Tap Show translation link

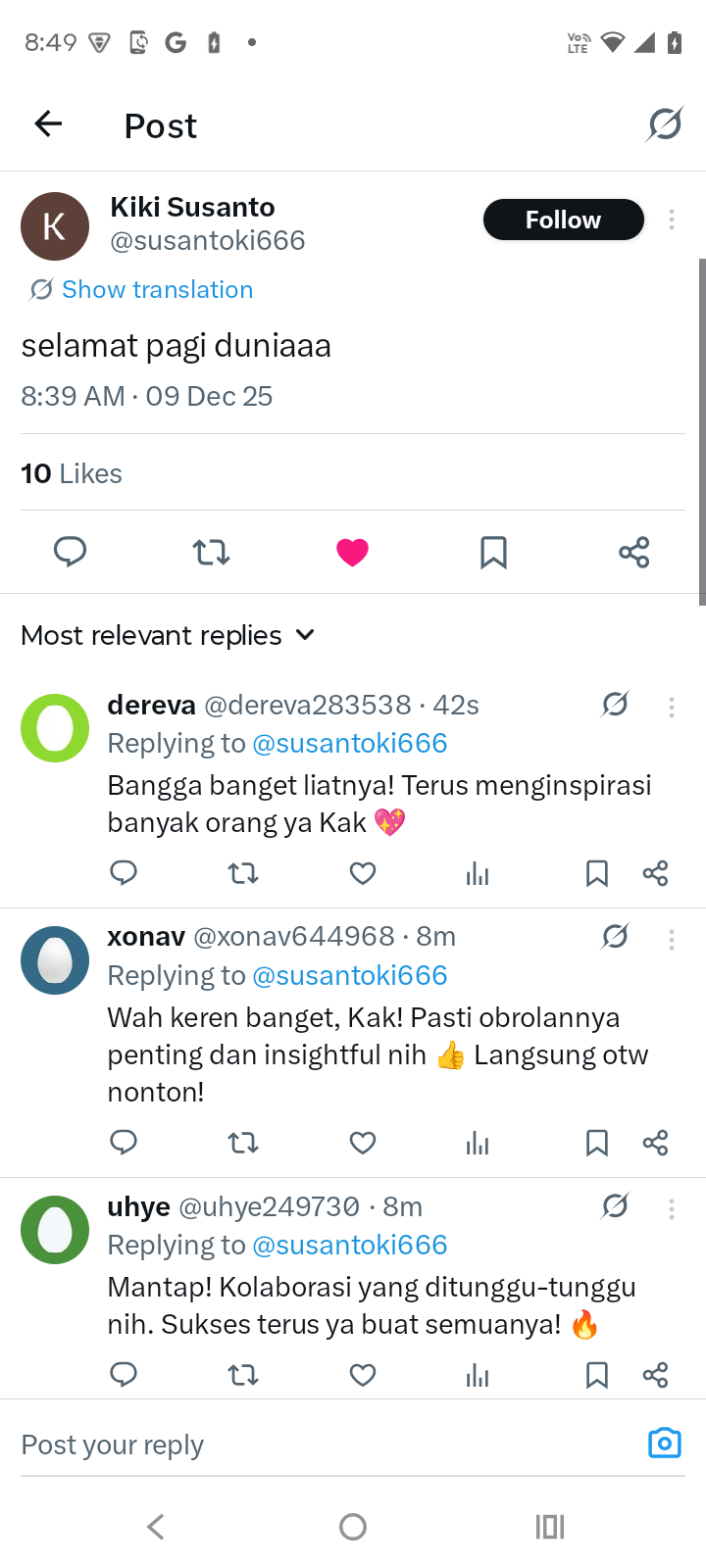click(x=157, y=289)
